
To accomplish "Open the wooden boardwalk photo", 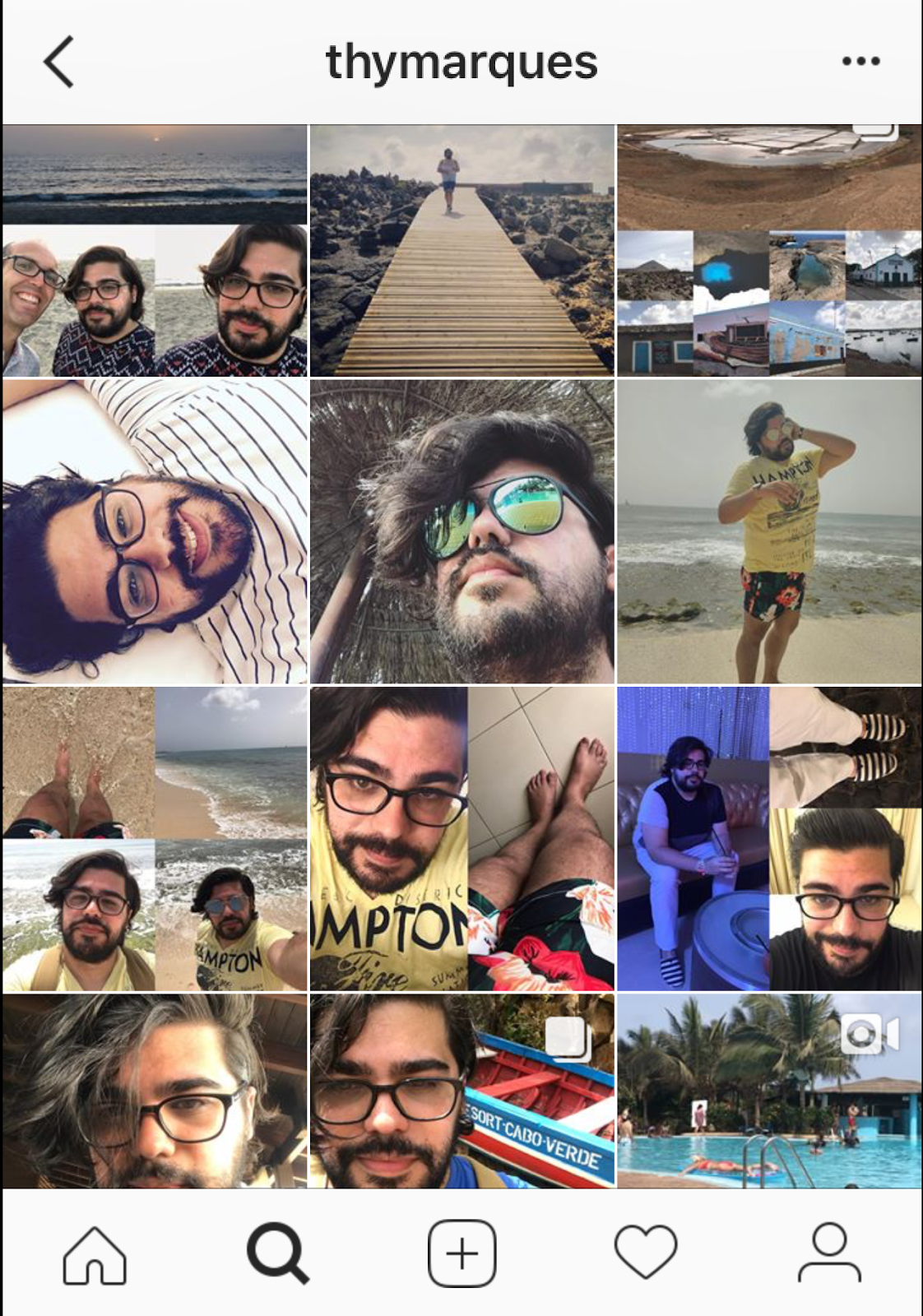I will point(461,251).
